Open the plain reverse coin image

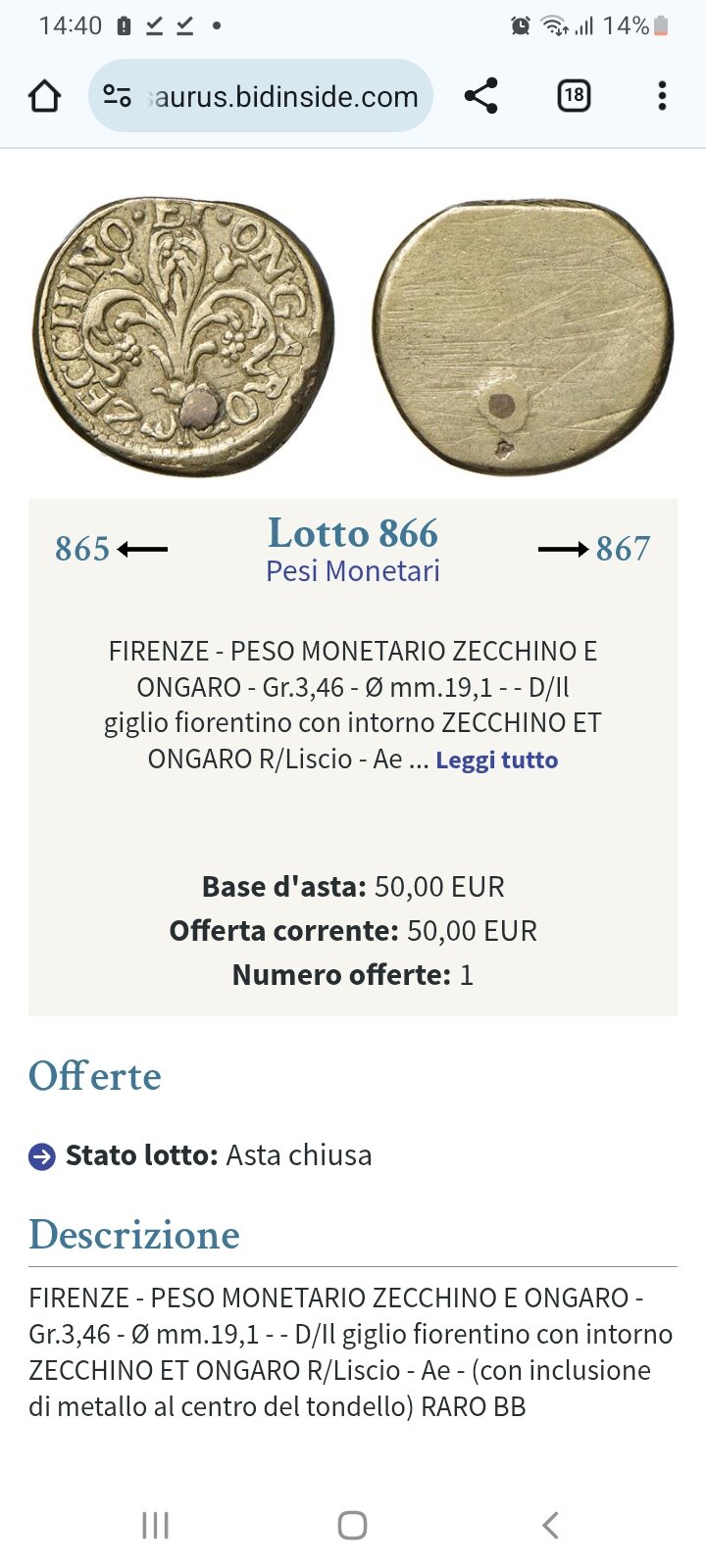pyautogui.click(x=523, y=337)
